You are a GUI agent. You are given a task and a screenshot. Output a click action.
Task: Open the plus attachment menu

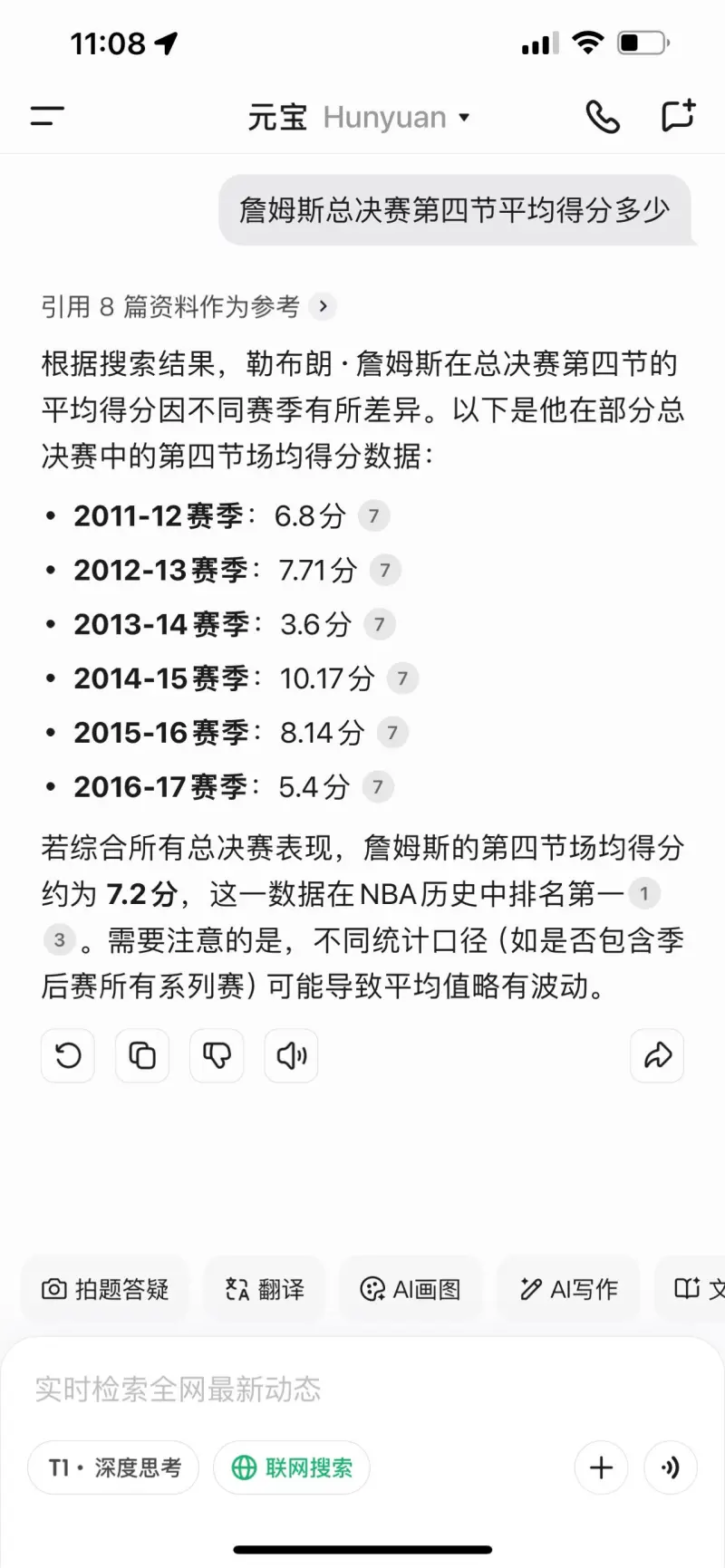coord(602,1467)
